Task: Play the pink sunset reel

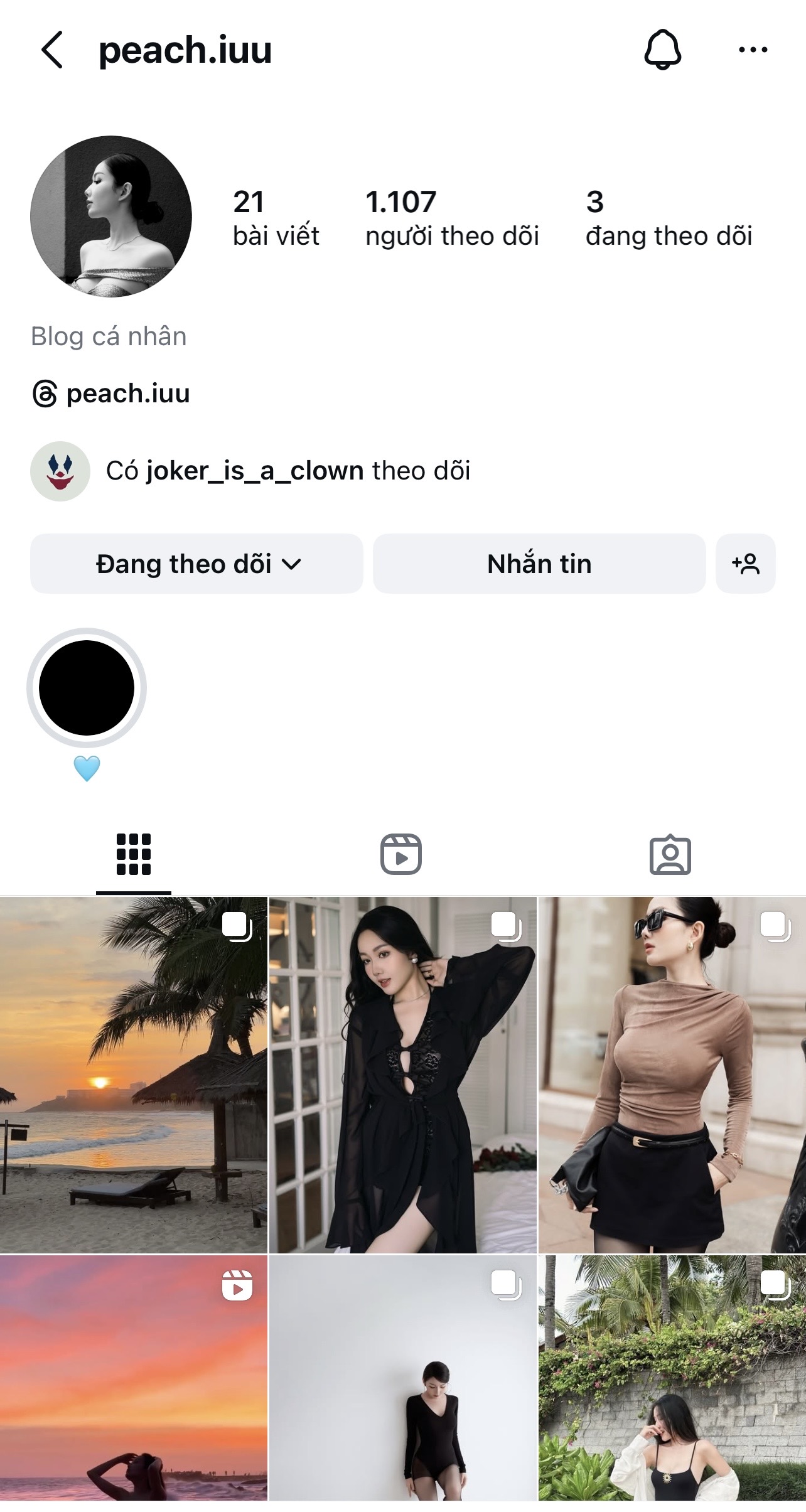Action: tap(134, 1378)
